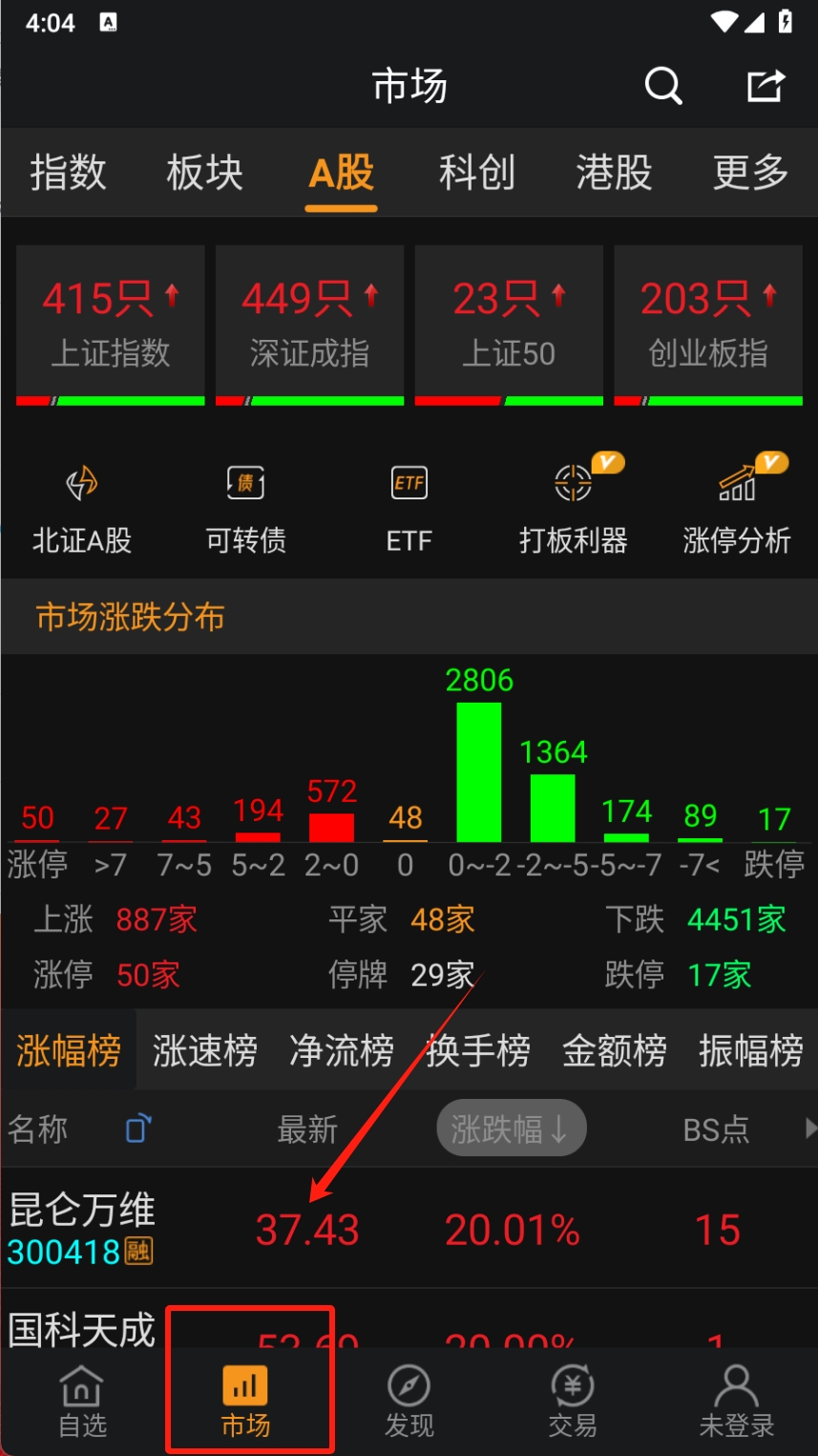Image resolution: width=818 pixels, height=1456 pixels.
Task: Share this market page
Action: click(766, 86)
